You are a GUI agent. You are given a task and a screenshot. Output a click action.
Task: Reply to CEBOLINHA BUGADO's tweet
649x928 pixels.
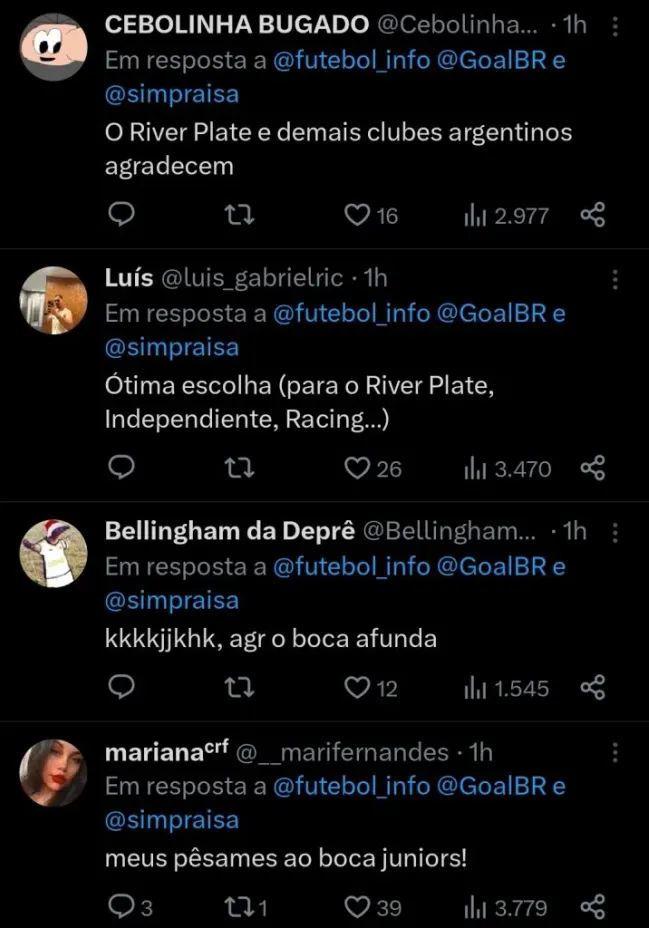[121, 215]
